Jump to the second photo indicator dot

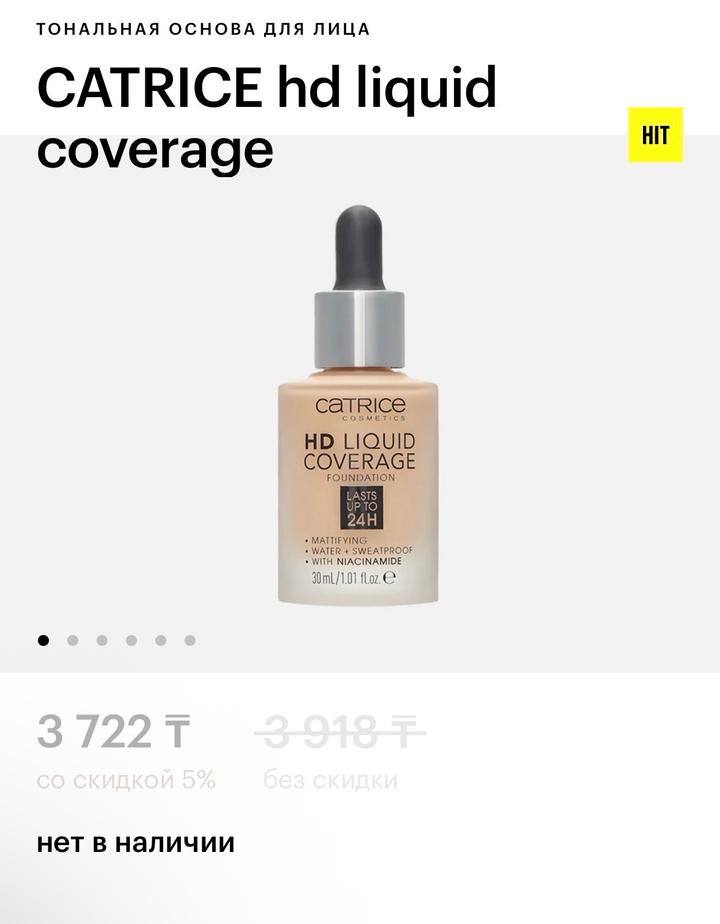point(72,641)
